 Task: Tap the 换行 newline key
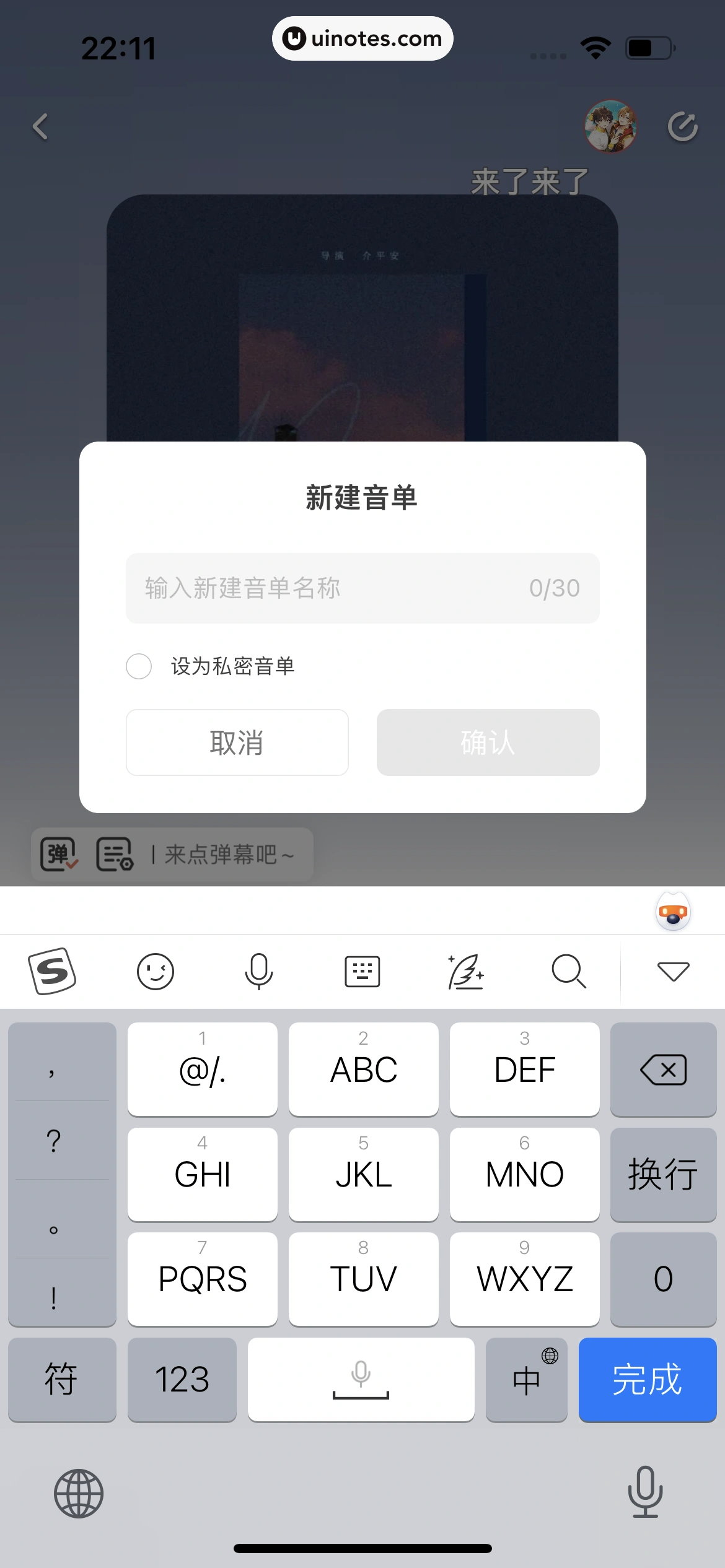(x=663, y=1174)
